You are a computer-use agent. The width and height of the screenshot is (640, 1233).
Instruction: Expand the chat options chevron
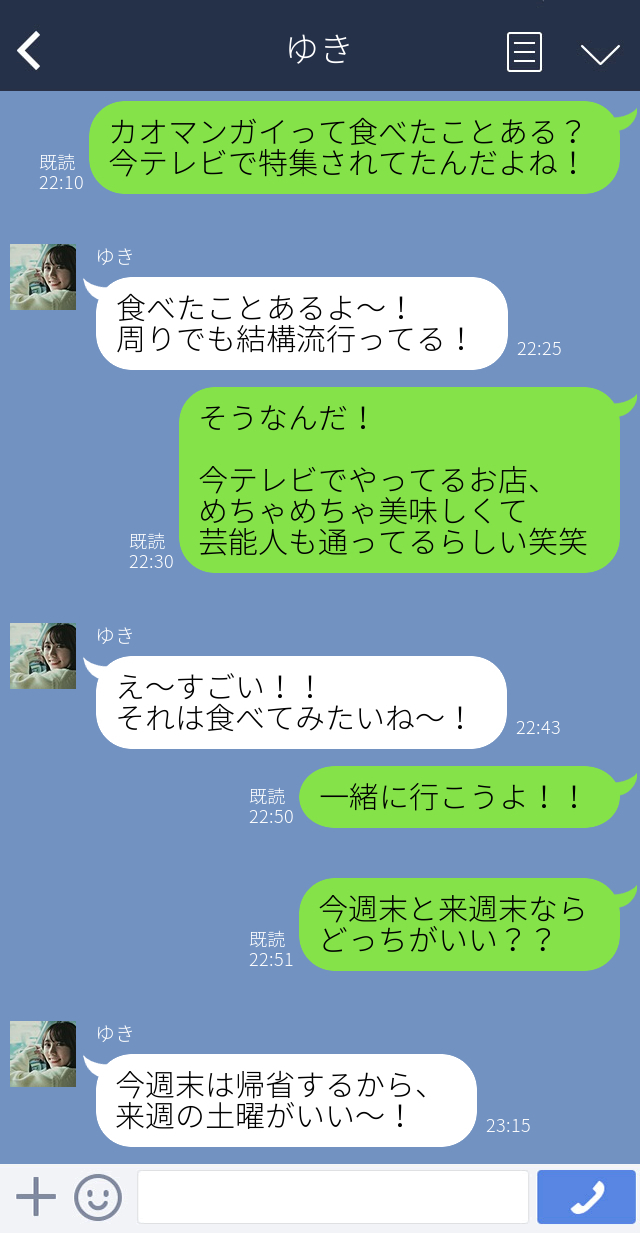(600, 53)
